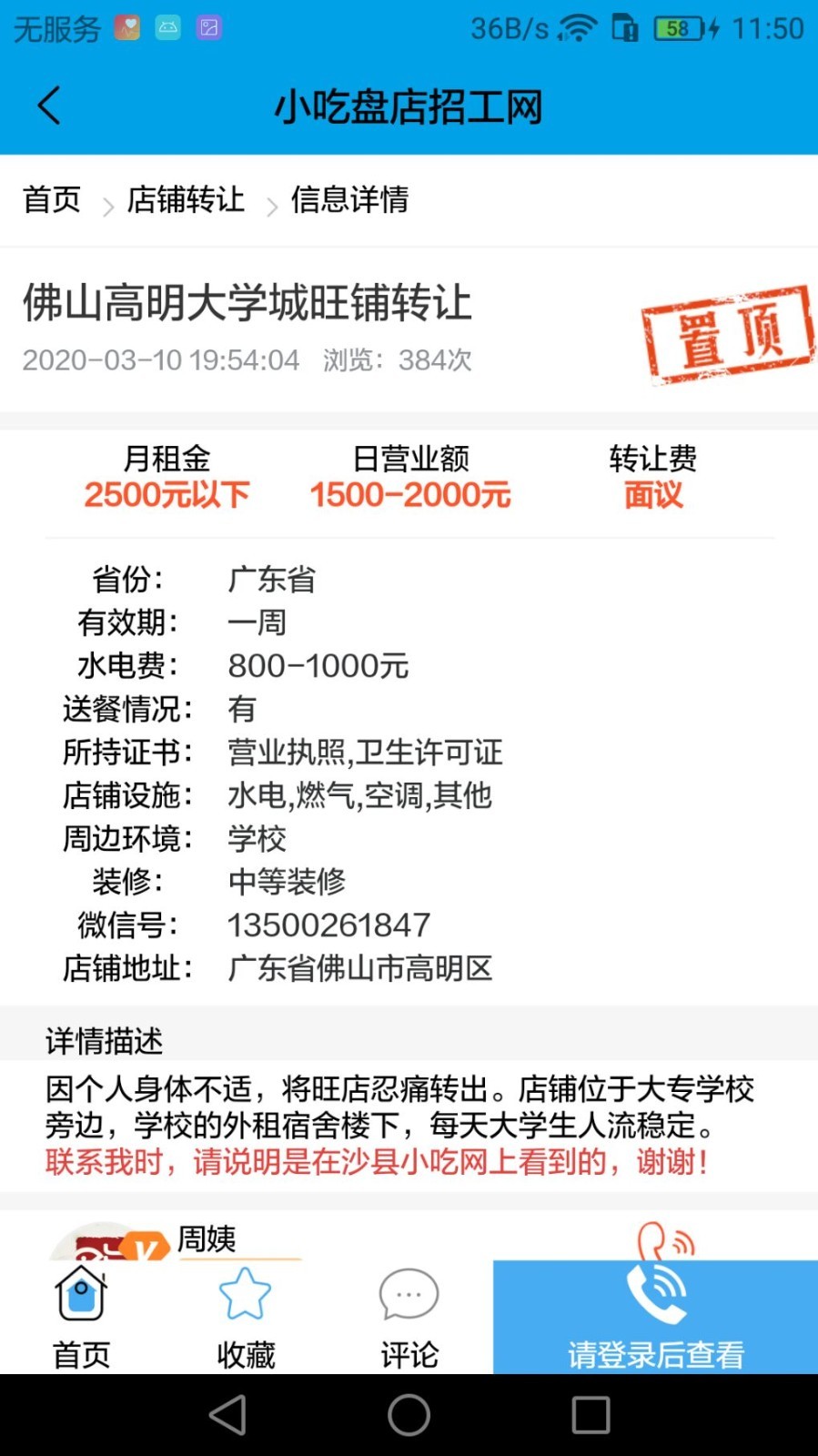818x1456 pixels.
Task: Open the 评论 comment bubble icon
Action: [x=409, y=1293]
